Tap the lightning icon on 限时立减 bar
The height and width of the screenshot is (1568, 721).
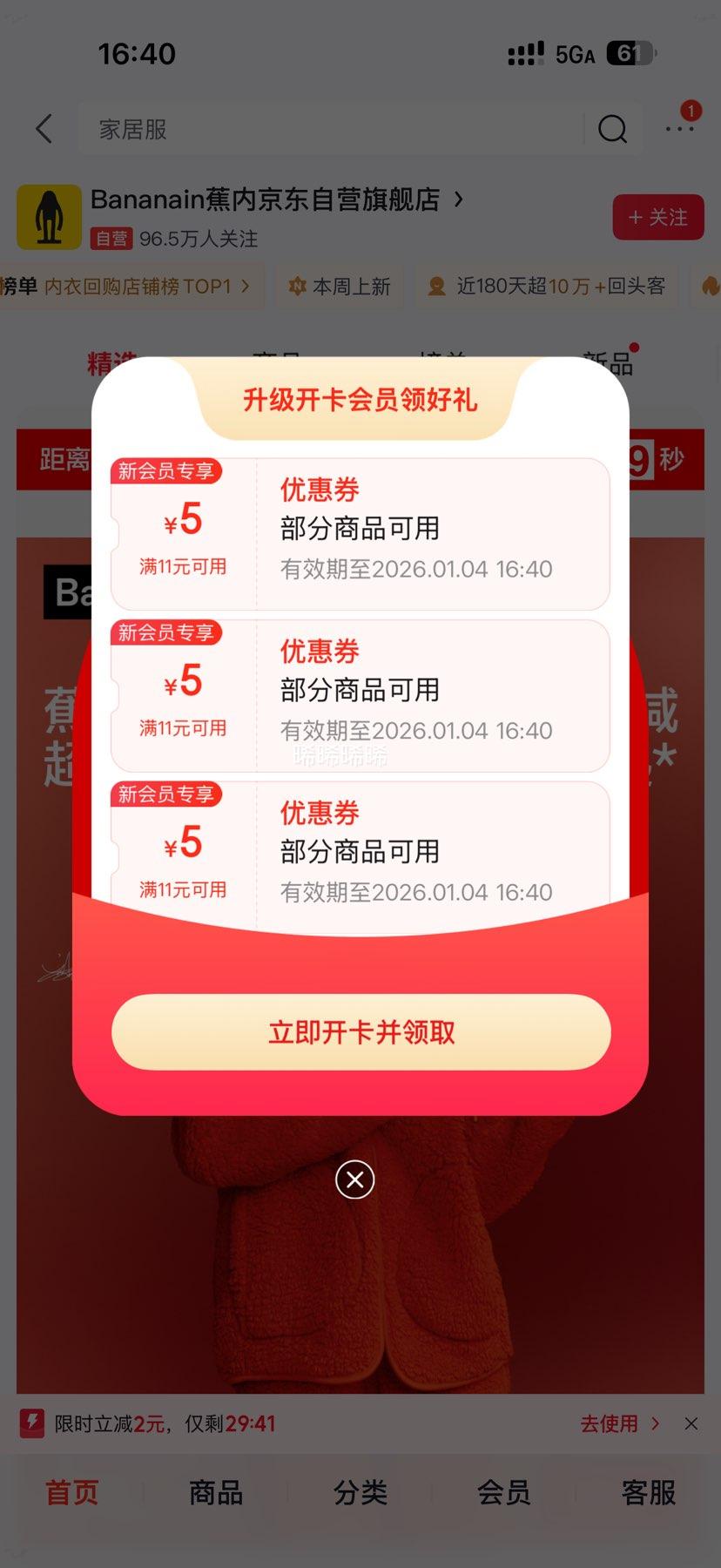(33, 1423)
